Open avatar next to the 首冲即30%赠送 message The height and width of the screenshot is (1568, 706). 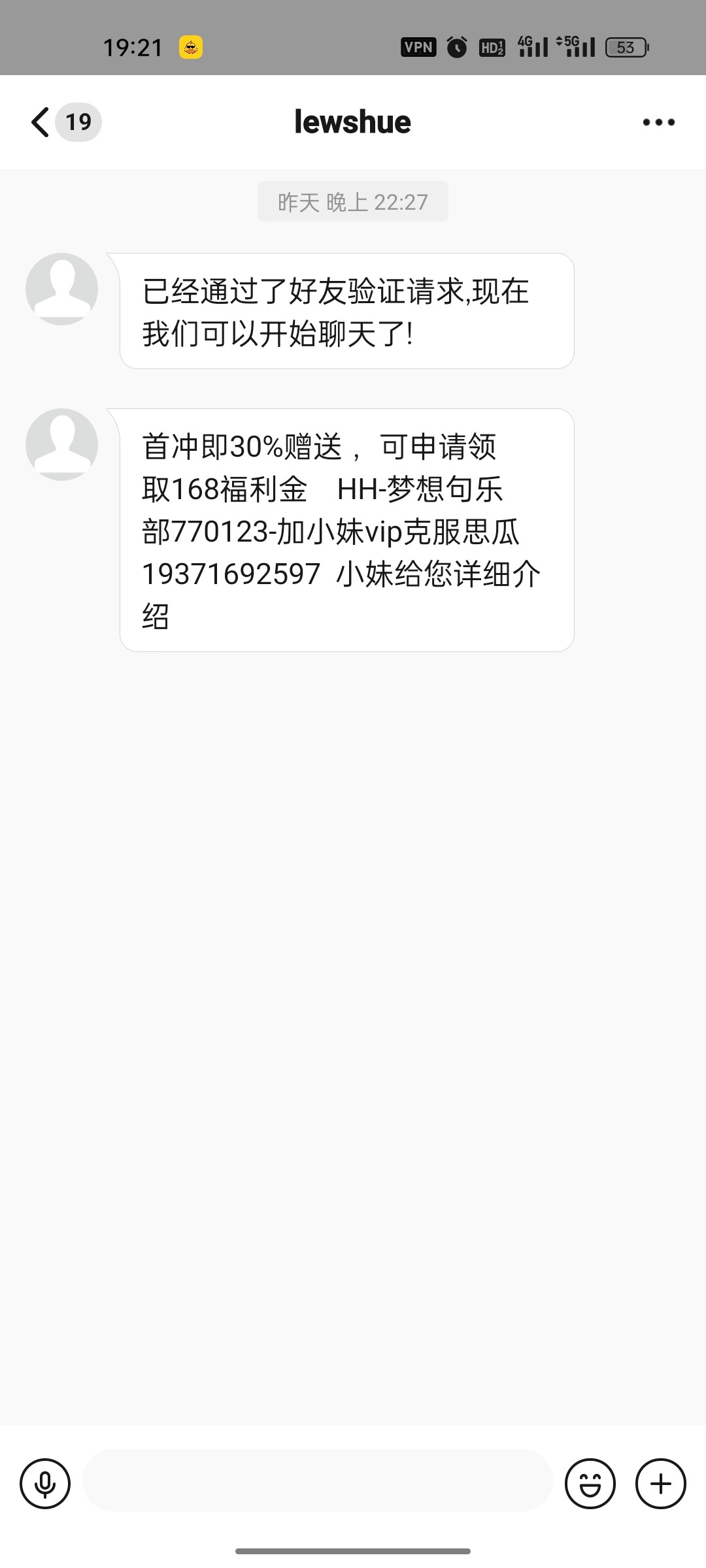click(x=62, y=444)
